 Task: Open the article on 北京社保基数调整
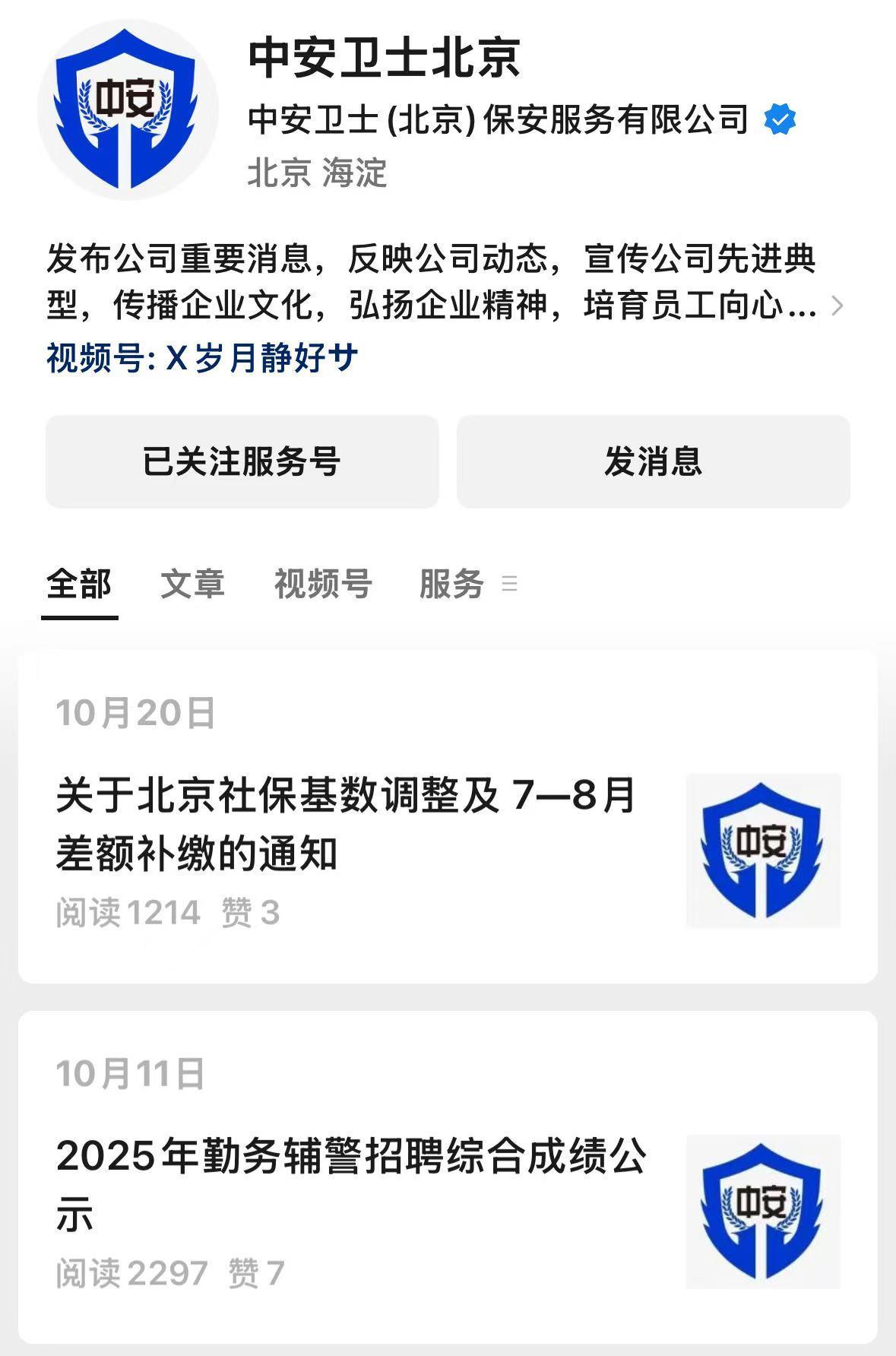click(x=346, y=824)
